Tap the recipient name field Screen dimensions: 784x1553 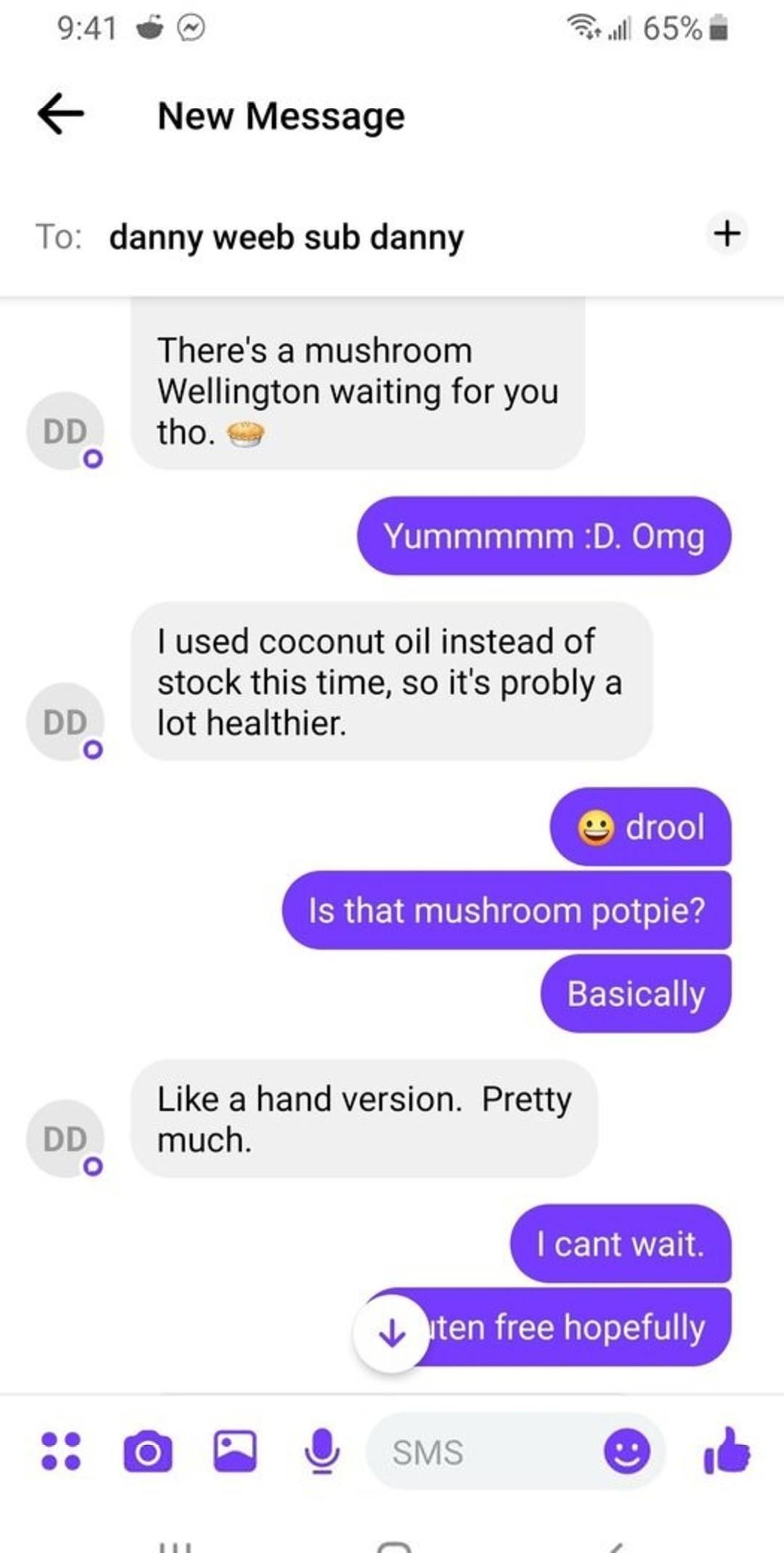point(286,237)
